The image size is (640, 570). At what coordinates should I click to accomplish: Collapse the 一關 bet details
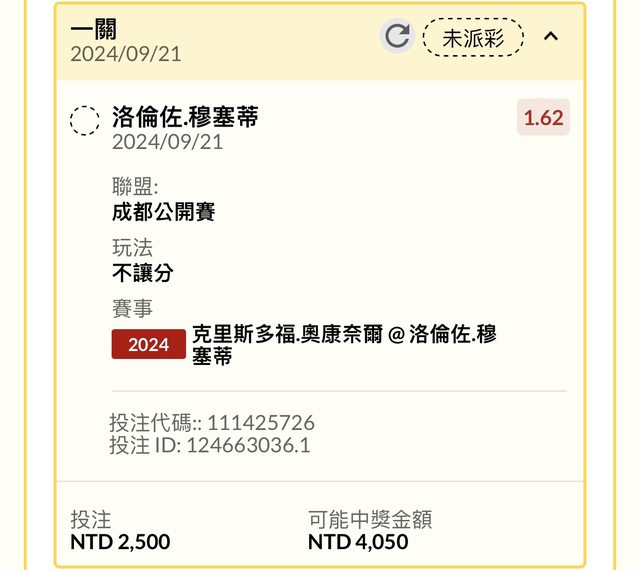551,37
